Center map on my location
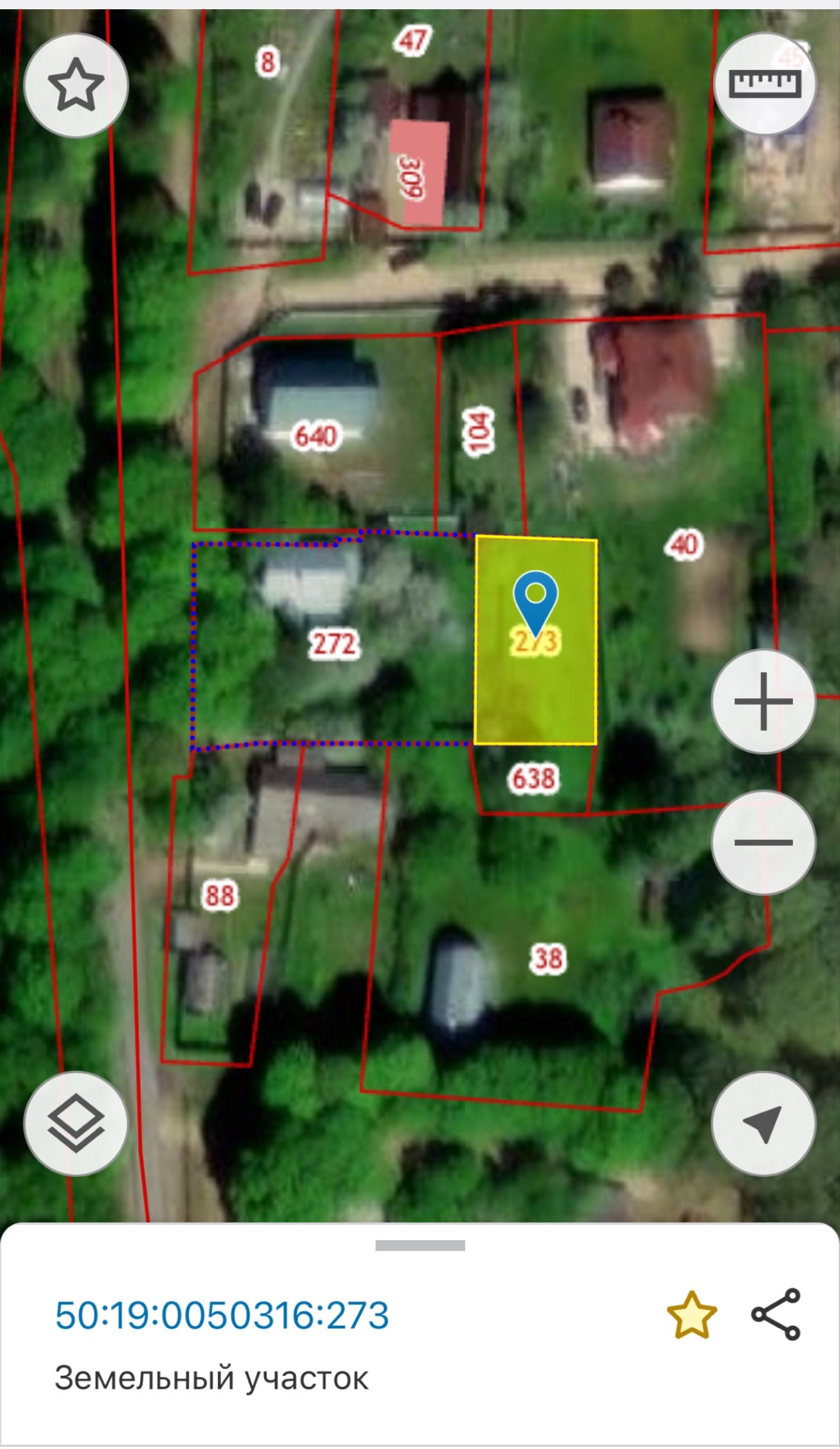Screen dimensions: 840x1449 764,1124
